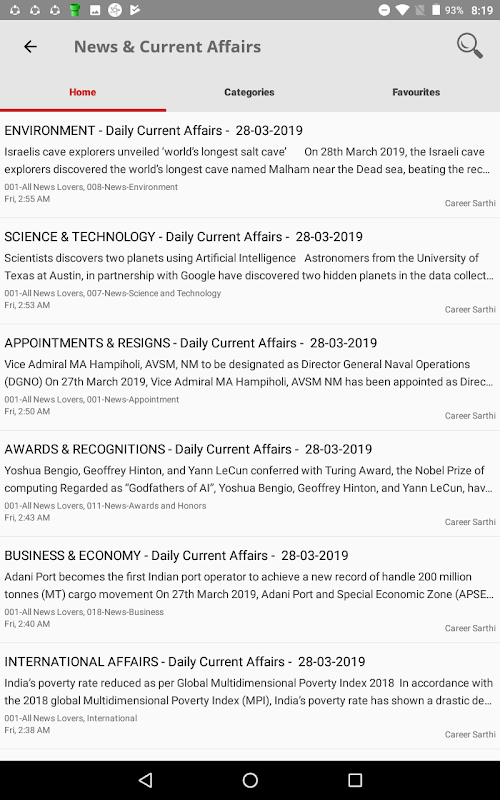Select the Home tab
Image resolution: width=500 pixels, height=800 pixels.
point(83,92)
